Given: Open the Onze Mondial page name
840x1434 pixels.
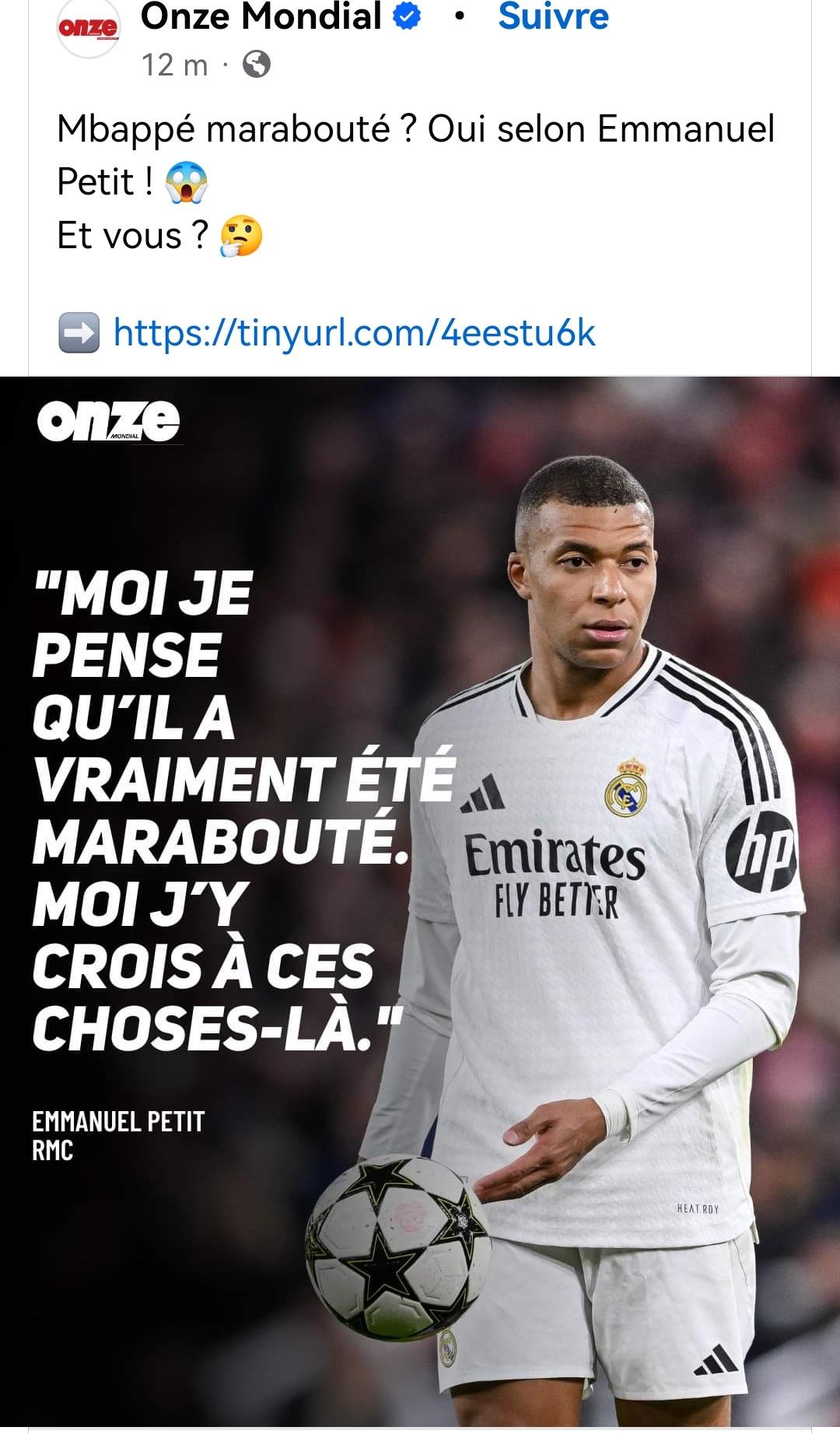Looking at the screenshot, I should [261, 16].
